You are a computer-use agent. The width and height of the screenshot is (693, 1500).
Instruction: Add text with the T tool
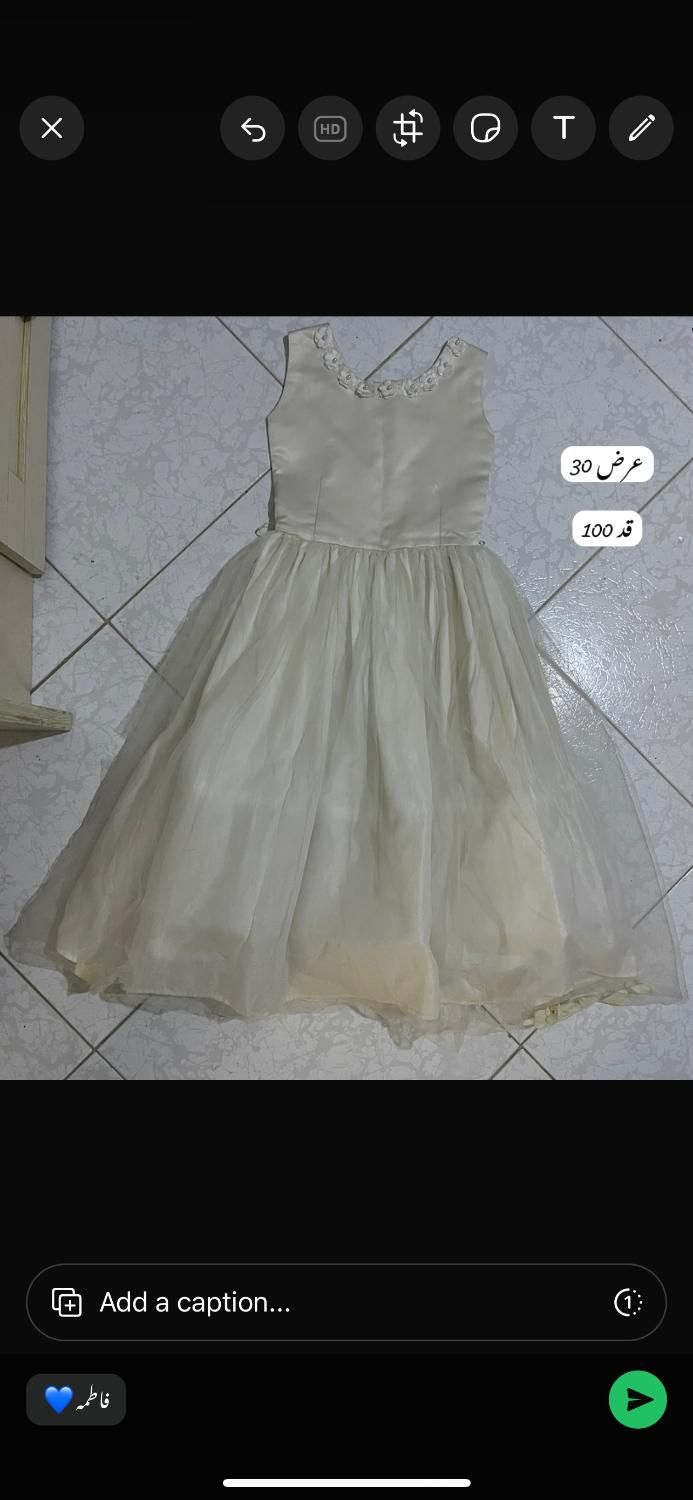point(564,128)
